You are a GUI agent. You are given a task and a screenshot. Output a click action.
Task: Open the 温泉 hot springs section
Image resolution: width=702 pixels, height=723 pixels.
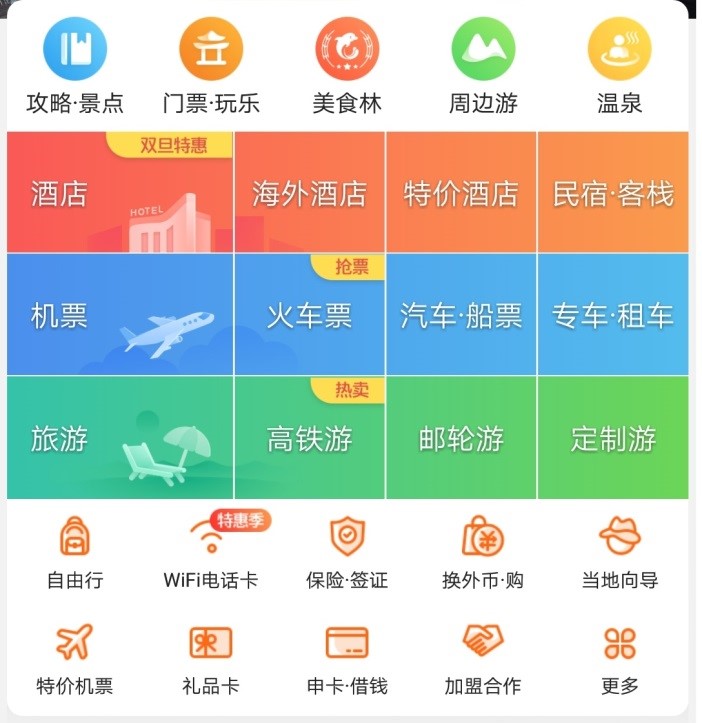619,67
